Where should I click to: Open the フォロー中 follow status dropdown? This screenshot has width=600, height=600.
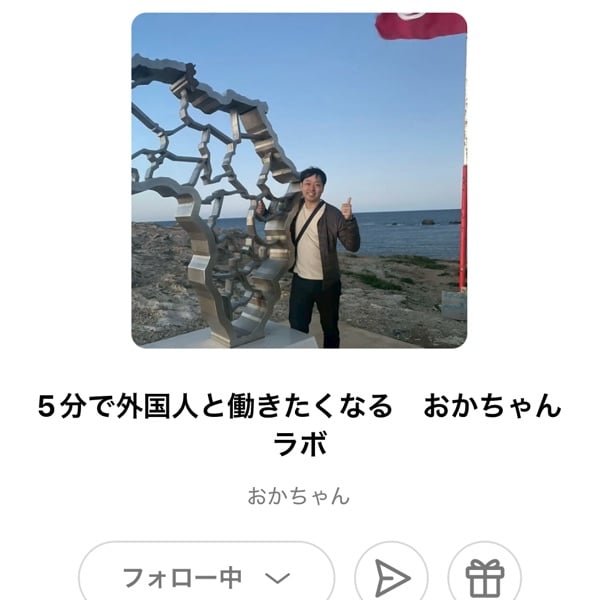206,577
